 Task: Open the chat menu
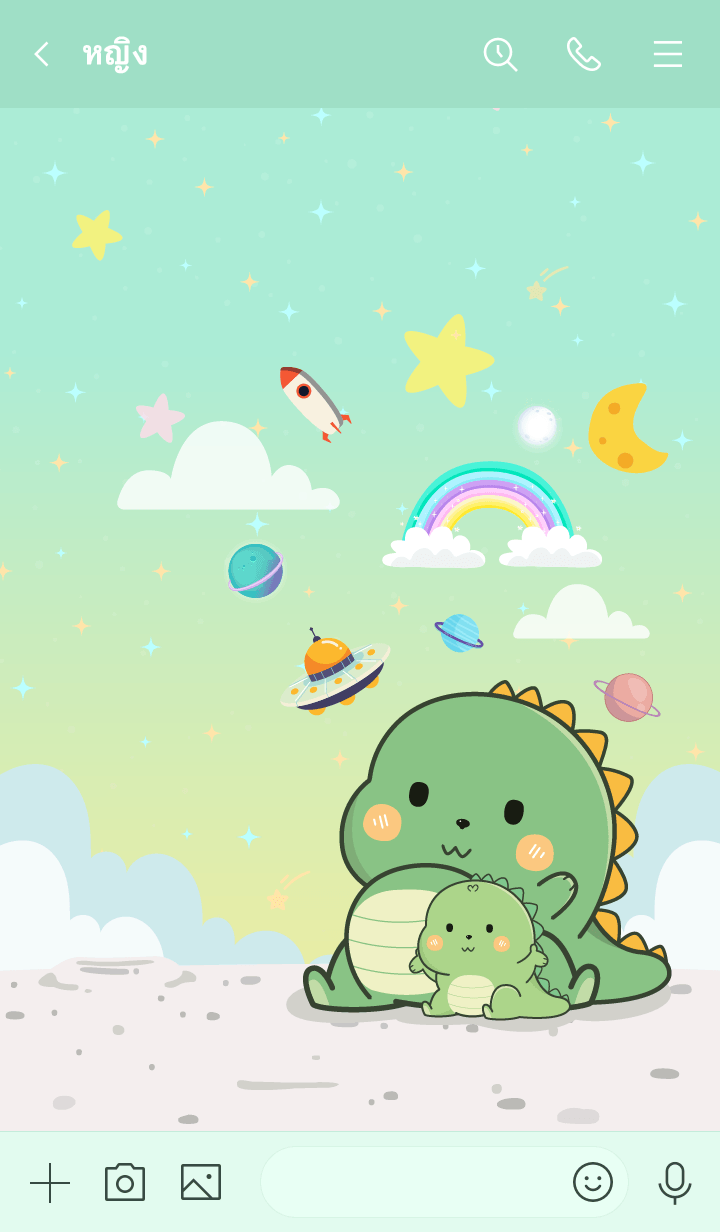[667, 54]
